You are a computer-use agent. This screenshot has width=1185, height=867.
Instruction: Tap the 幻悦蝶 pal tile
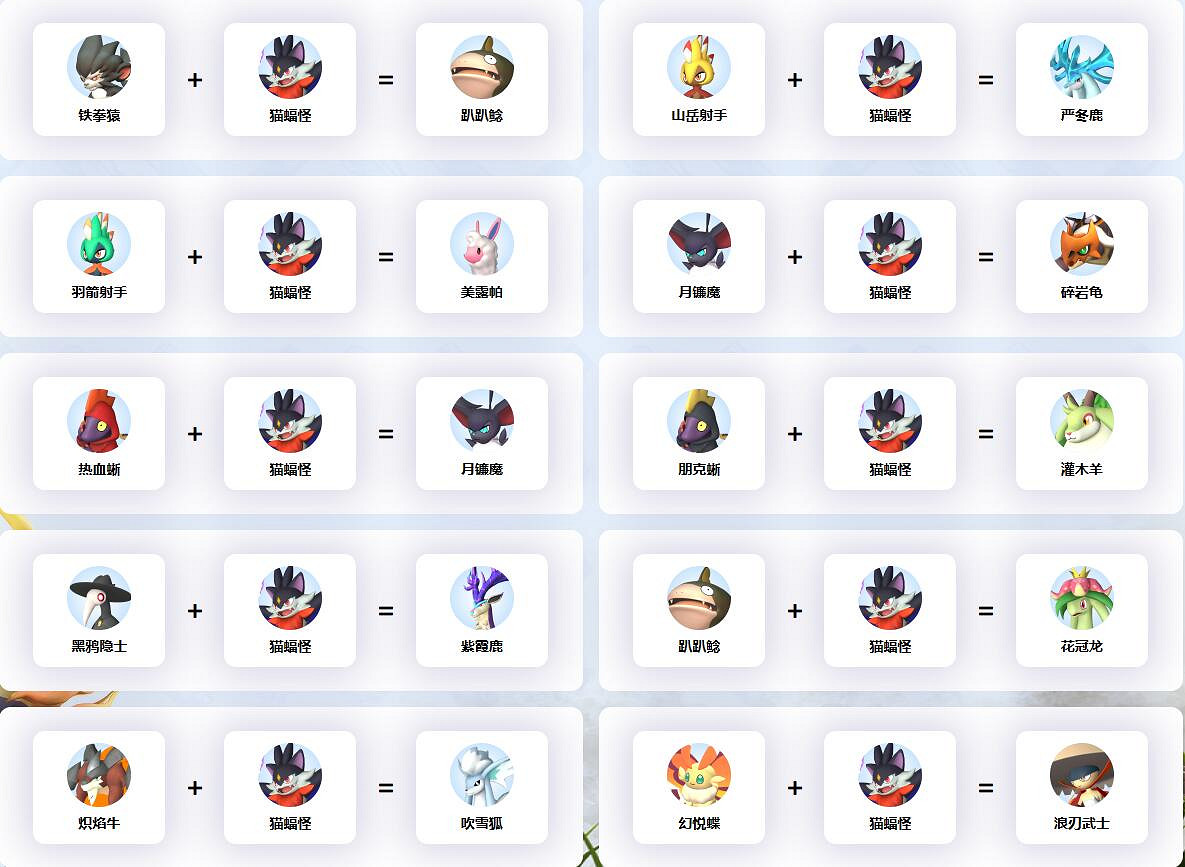[x=699, y=788]
